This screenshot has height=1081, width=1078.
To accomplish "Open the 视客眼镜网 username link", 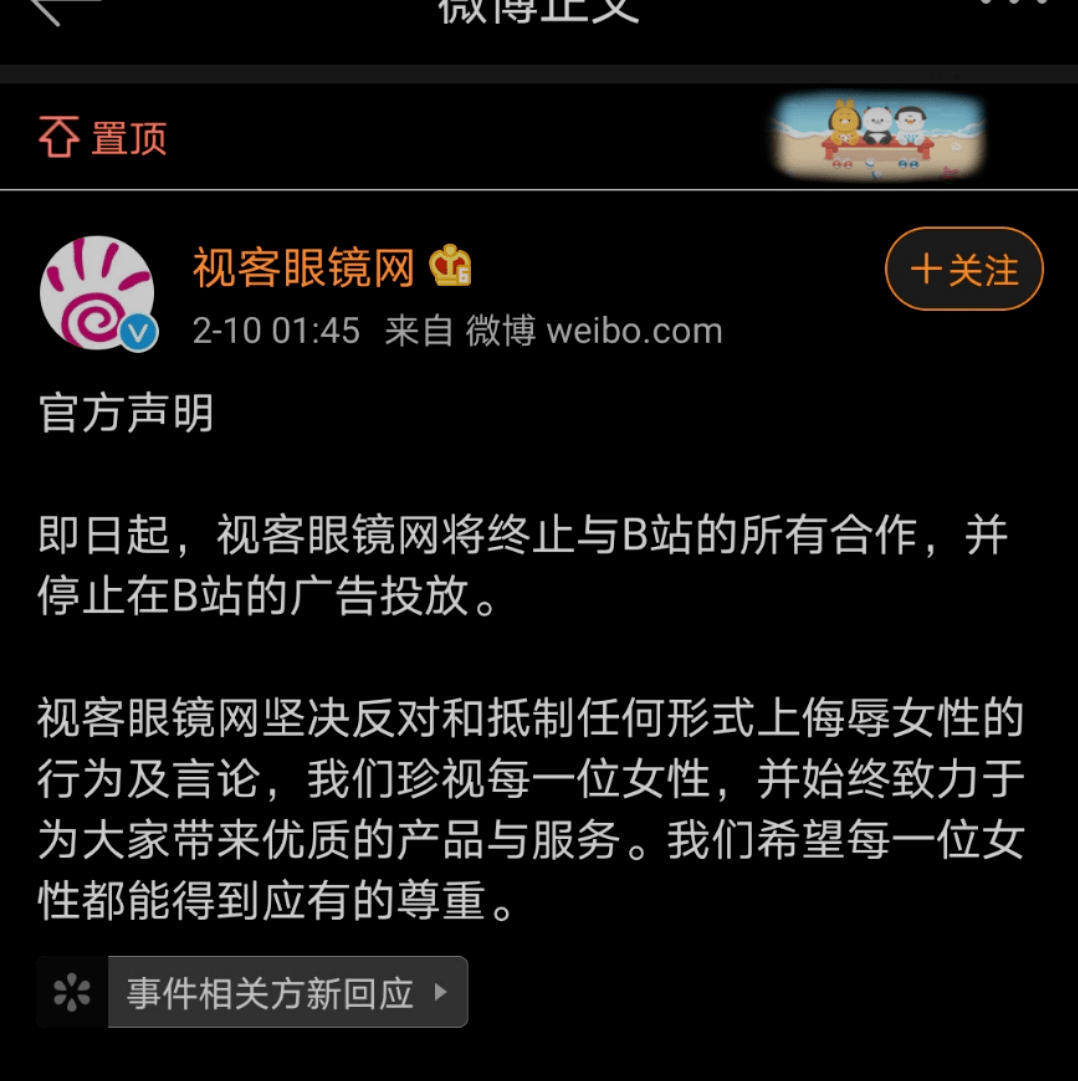I will point(303,267).
